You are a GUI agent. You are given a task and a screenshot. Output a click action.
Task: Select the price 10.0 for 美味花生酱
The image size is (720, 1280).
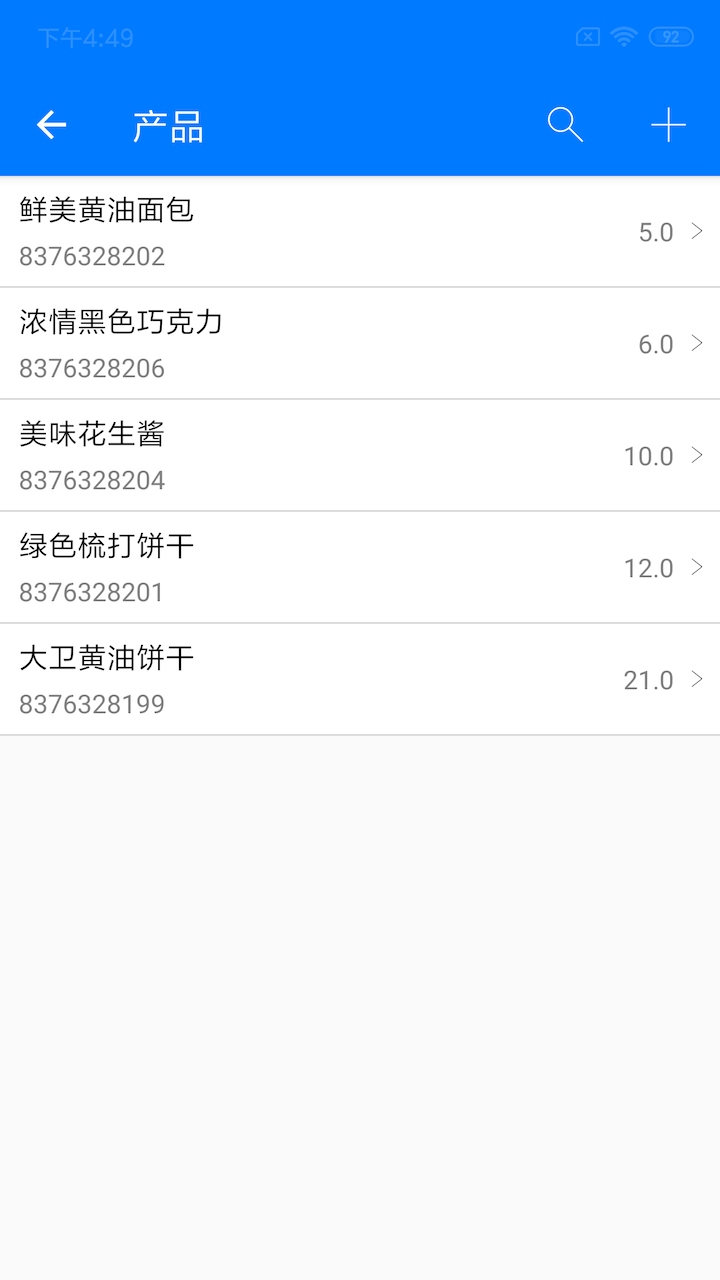649,455
